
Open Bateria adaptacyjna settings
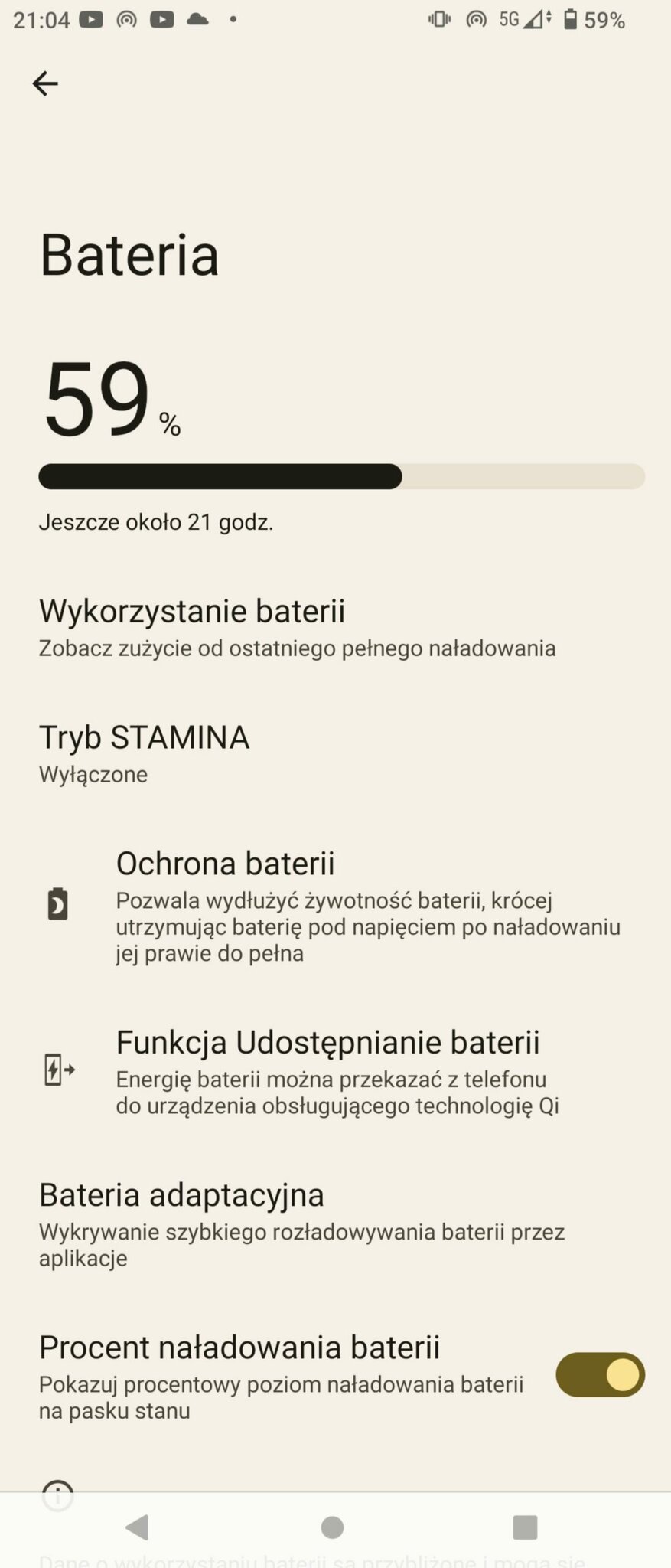pos(301,1223)
